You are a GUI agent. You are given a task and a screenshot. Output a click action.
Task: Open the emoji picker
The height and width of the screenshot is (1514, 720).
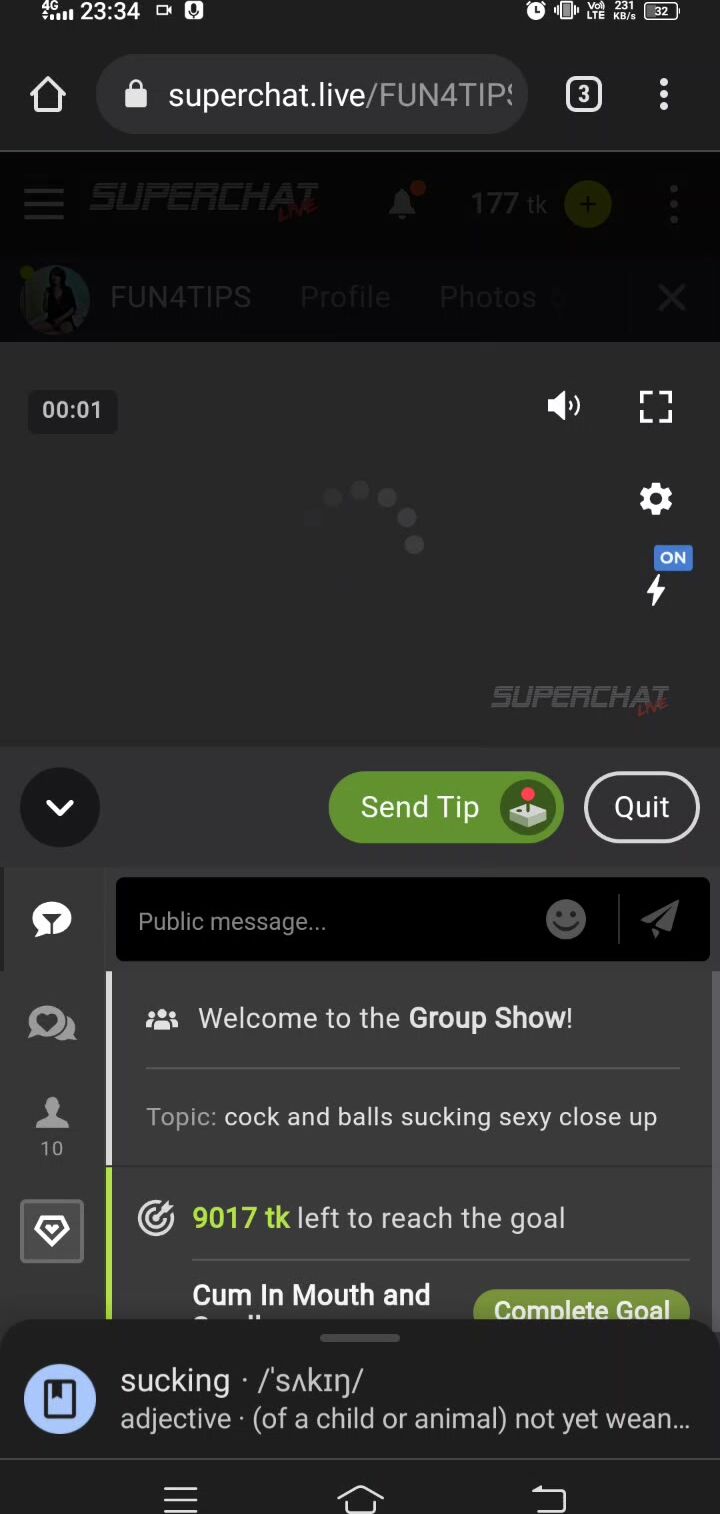click(x=566, y=920)
